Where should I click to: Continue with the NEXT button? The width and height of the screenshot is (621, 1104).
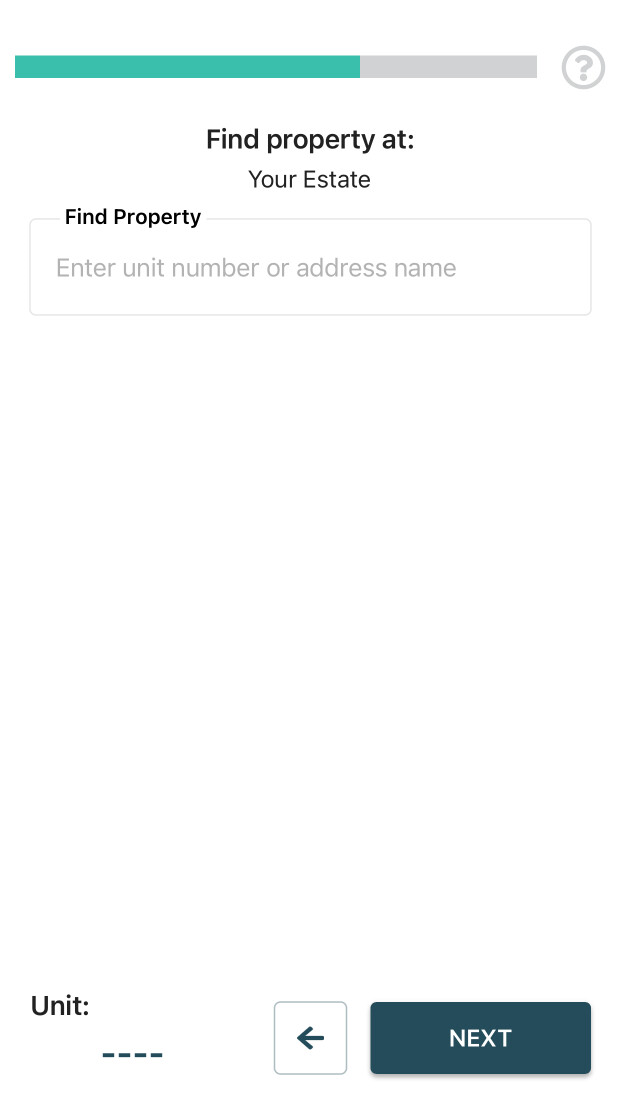(x=480, y=1038)
